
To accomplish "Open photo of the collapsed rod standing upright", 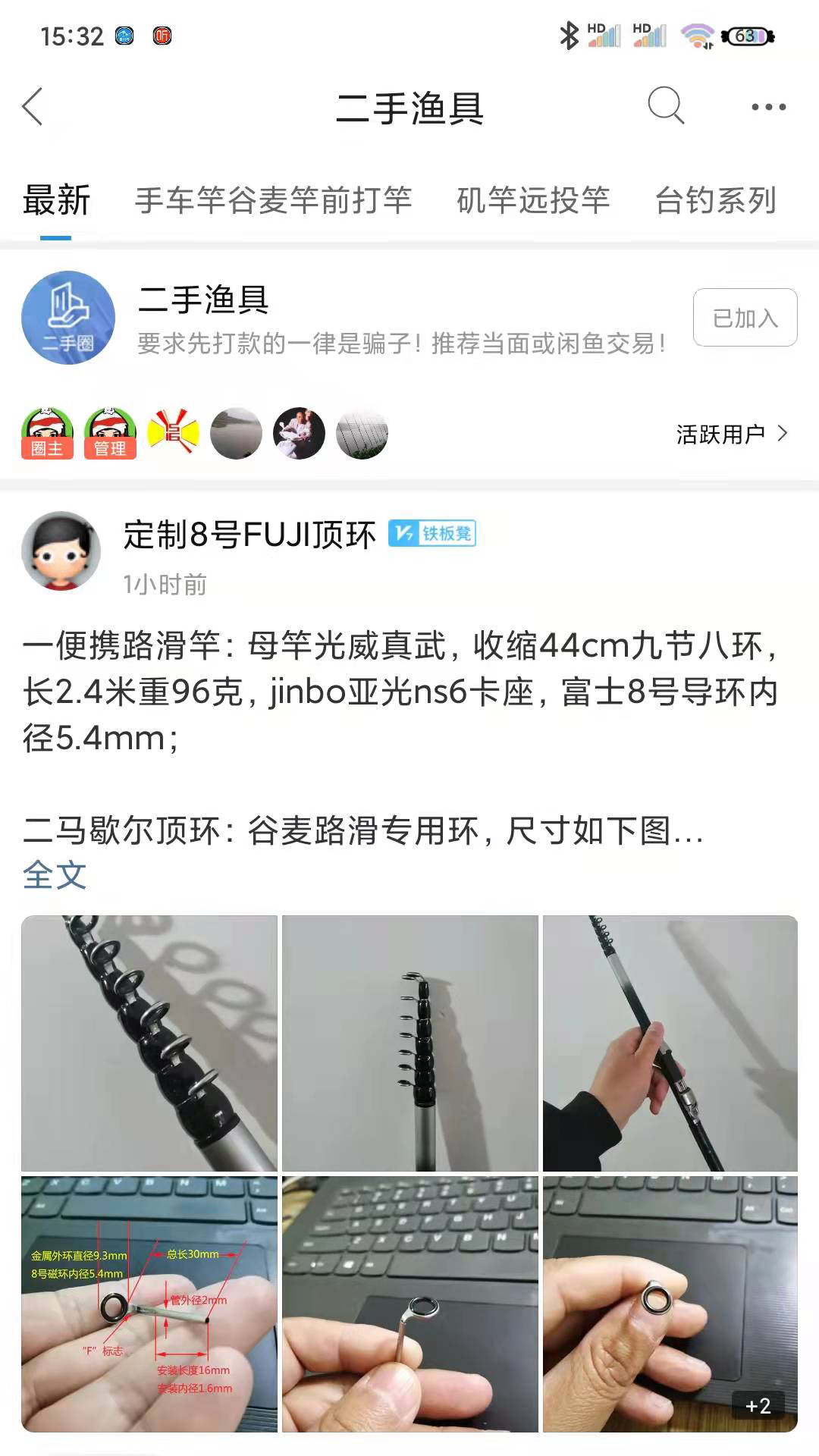I will click(409, 1043).
